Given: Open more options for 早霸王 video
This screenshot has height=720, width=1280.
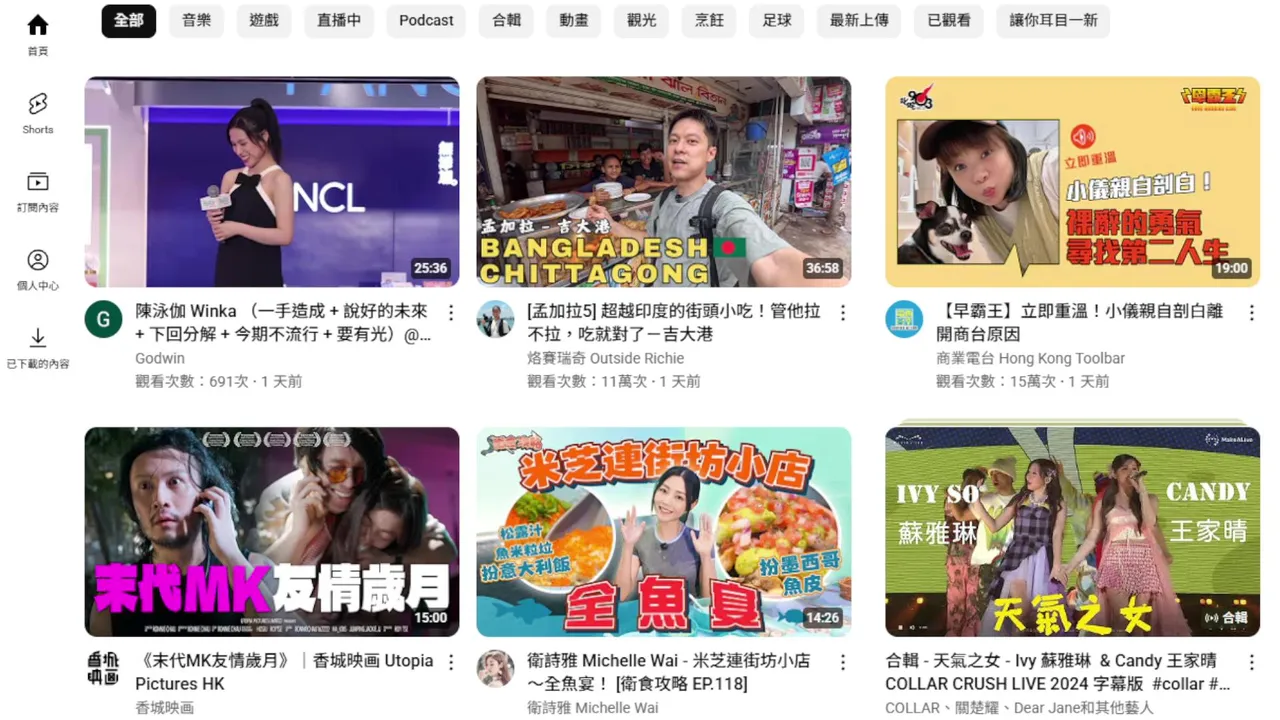Looking at the screenshot, I should (x=1251, y=313).
